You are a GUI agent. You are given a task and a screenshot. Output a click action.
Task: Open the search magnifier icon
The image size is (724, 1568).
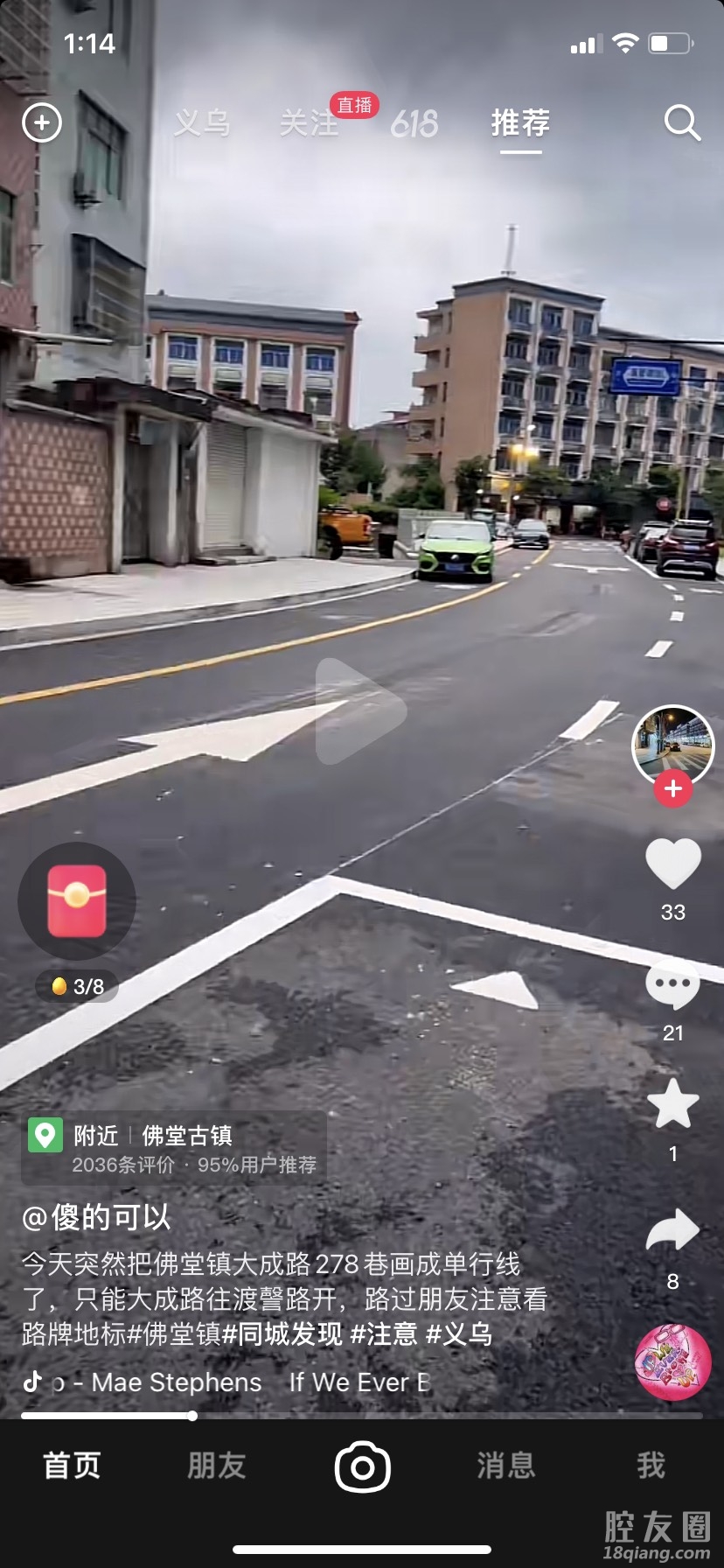tap(682, 123)
